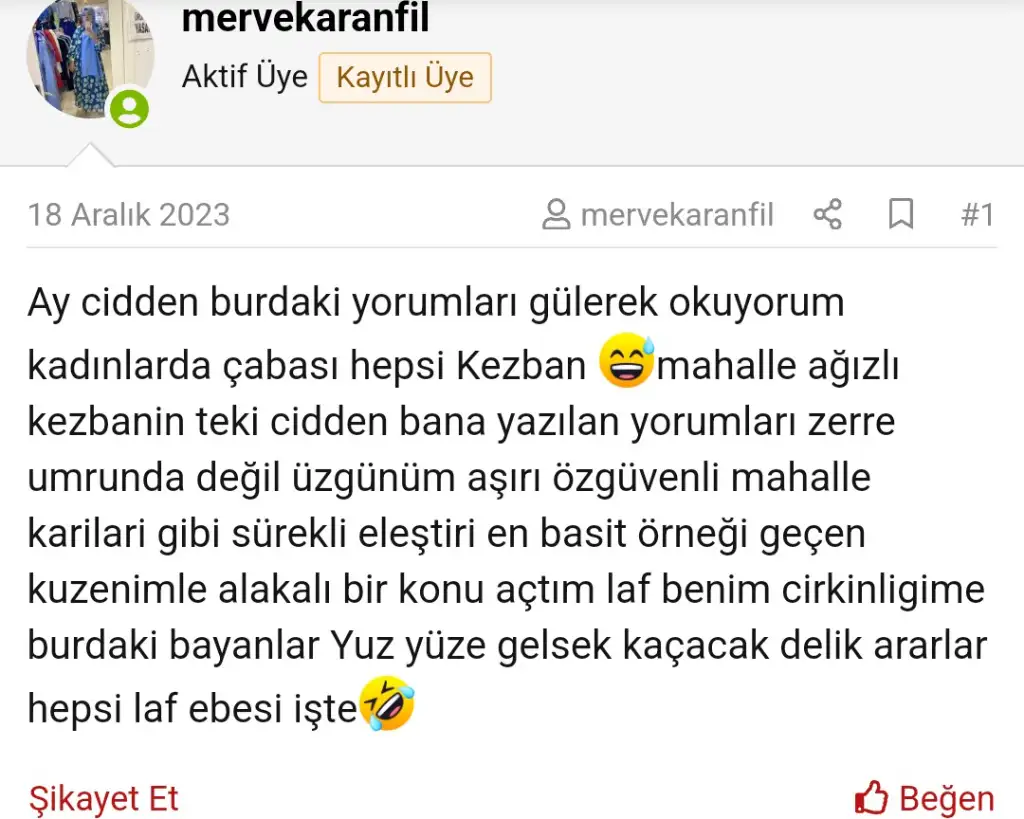This screenshot has width=1024, height=819.
Task: Like the post with Beğen
Action: pyautogui.click(x=925, y=798)
